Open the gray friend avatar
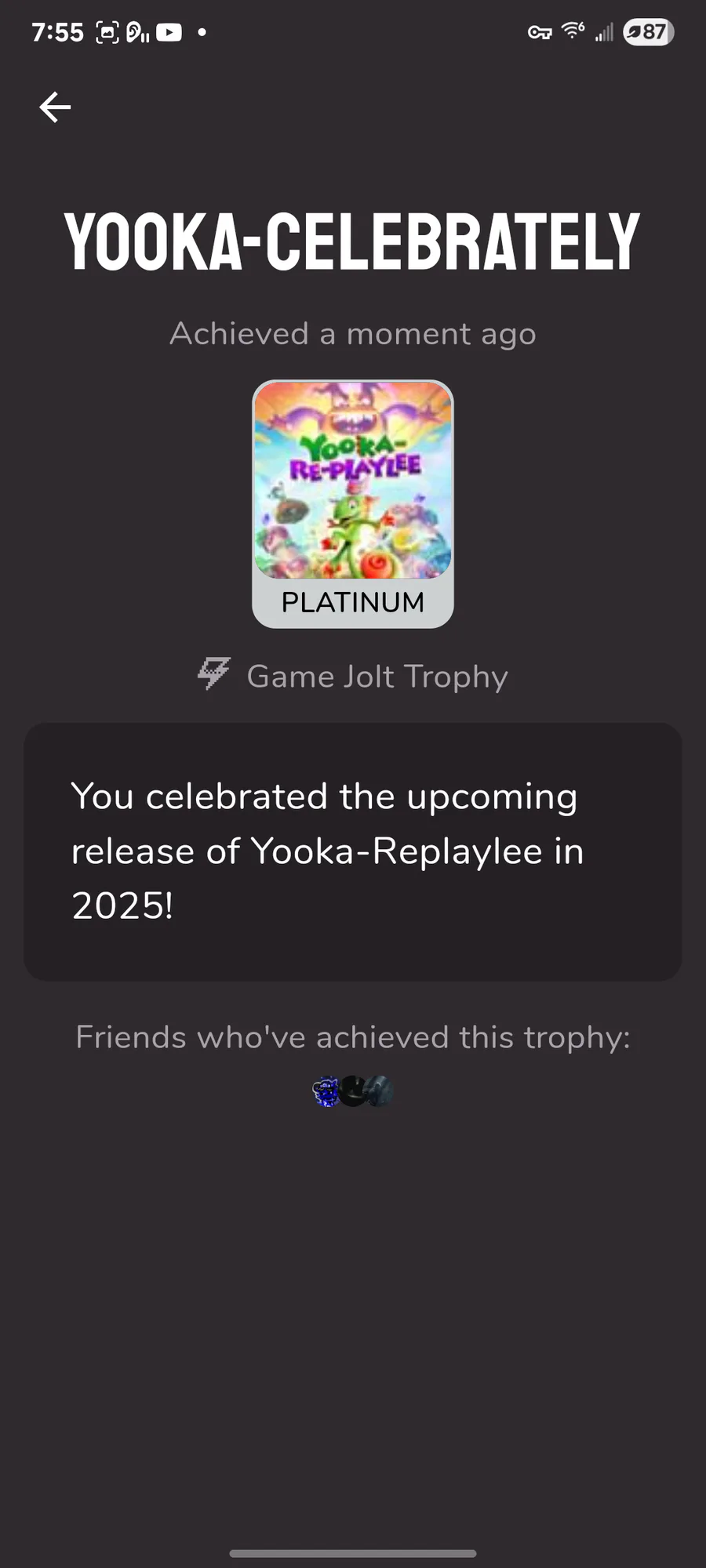This screenshot has height=1568, width=706. [380, 1091]
